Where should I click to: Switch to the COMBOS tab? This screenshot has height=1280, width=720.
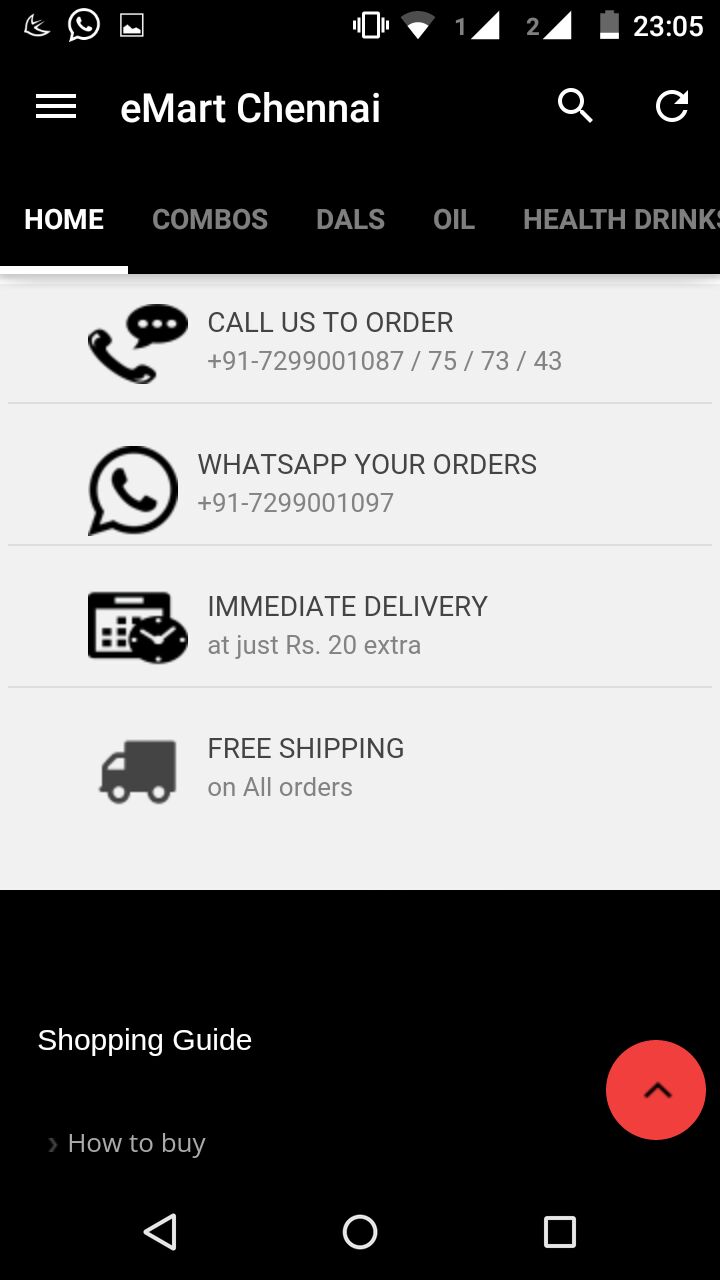click(x=210, y=219)
